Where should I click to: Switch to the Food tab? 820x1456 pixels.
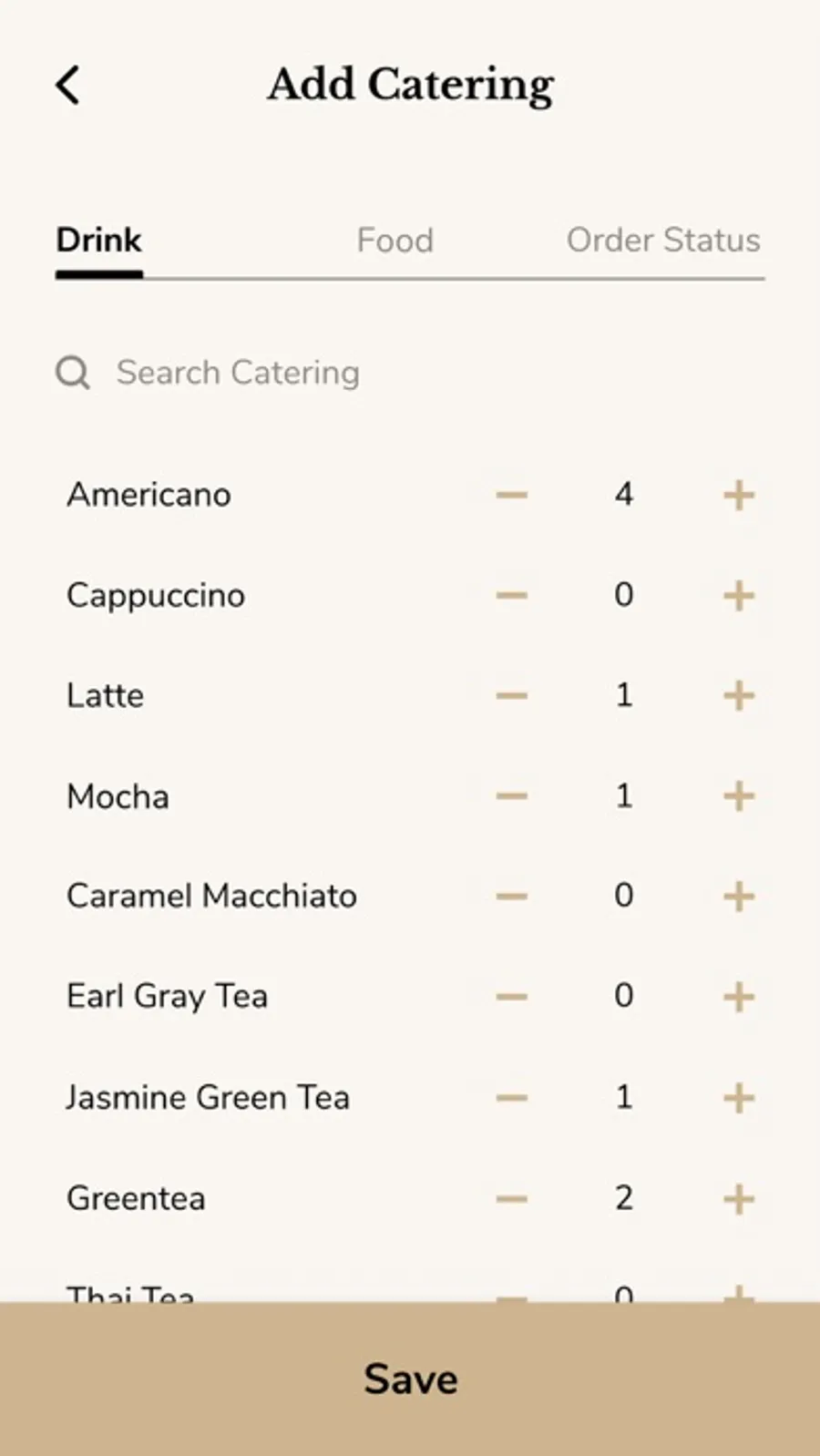(x=395, y=240)
